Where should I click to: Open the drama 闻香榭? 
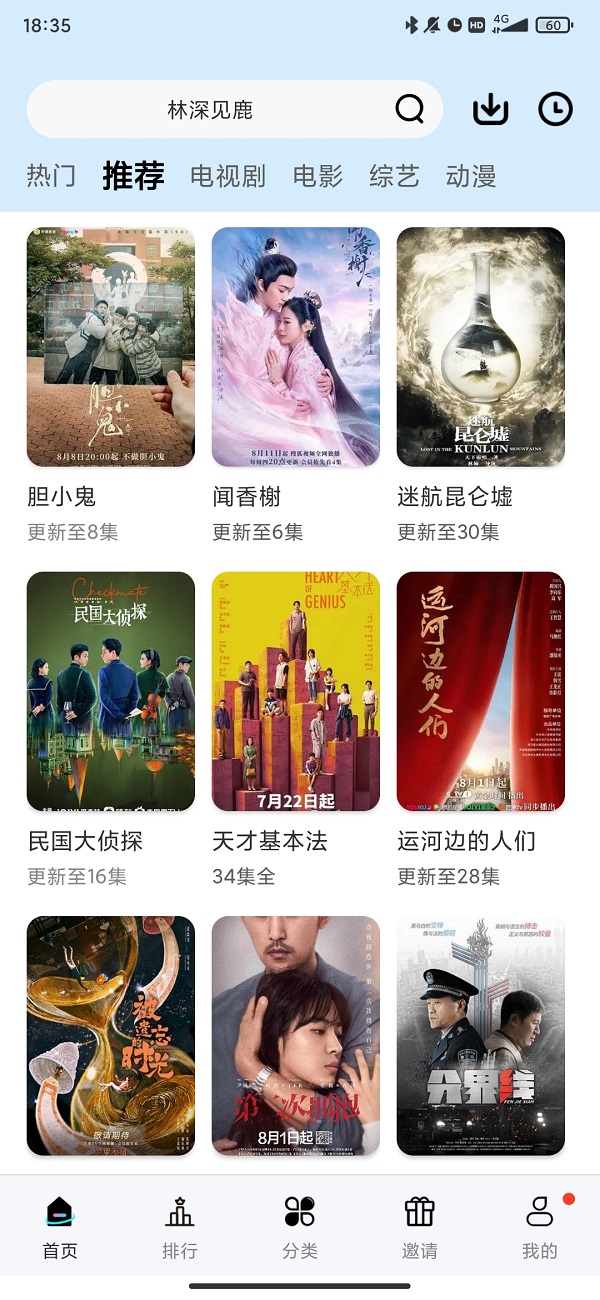(x=295, y=347)
